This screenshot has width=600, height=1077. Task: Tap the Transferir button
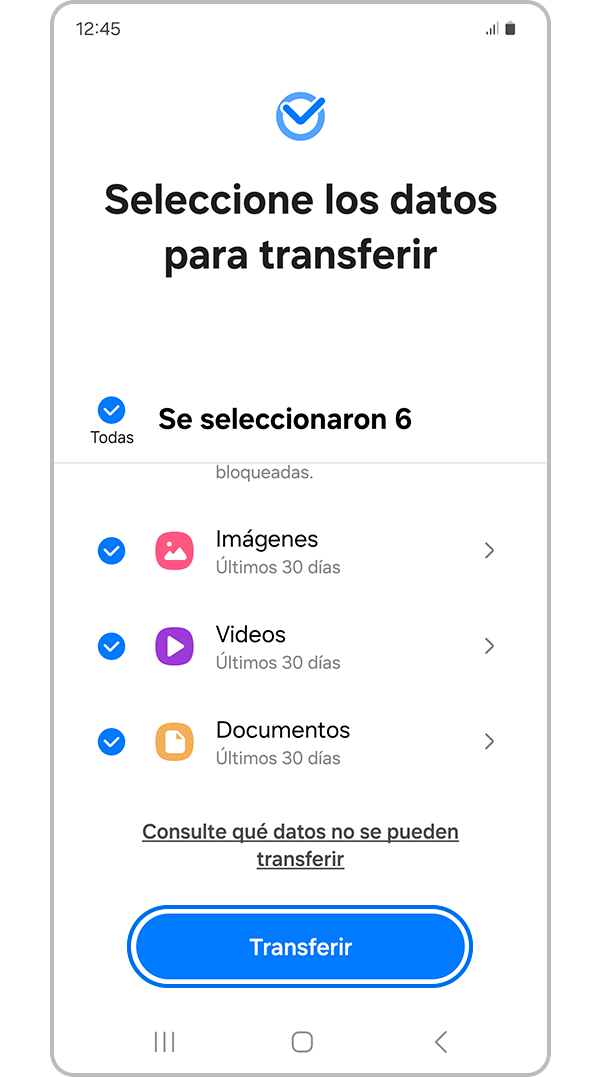click(x=300, y=947)
